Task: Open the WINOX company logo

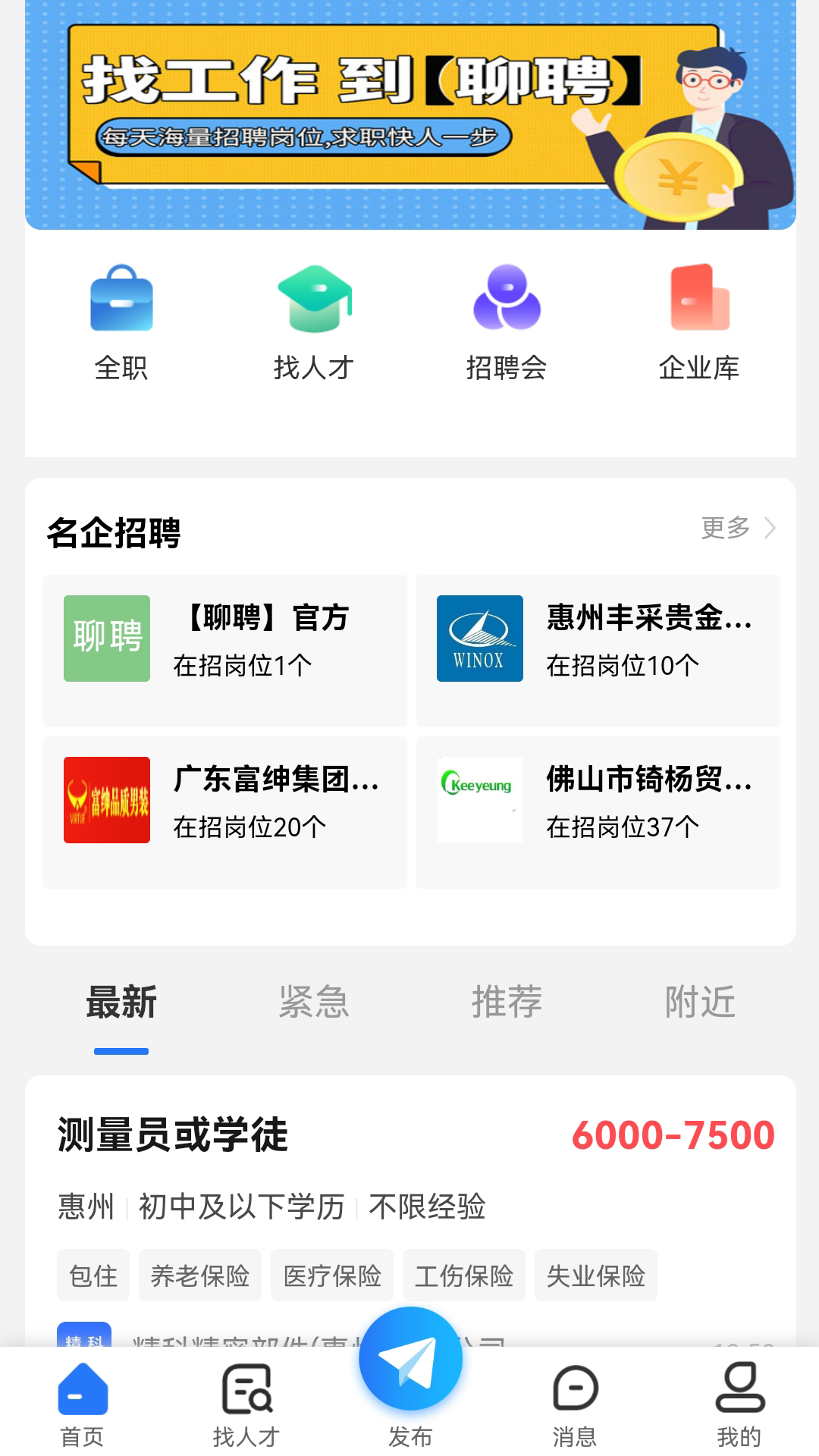Action: (x=480, y=638)
